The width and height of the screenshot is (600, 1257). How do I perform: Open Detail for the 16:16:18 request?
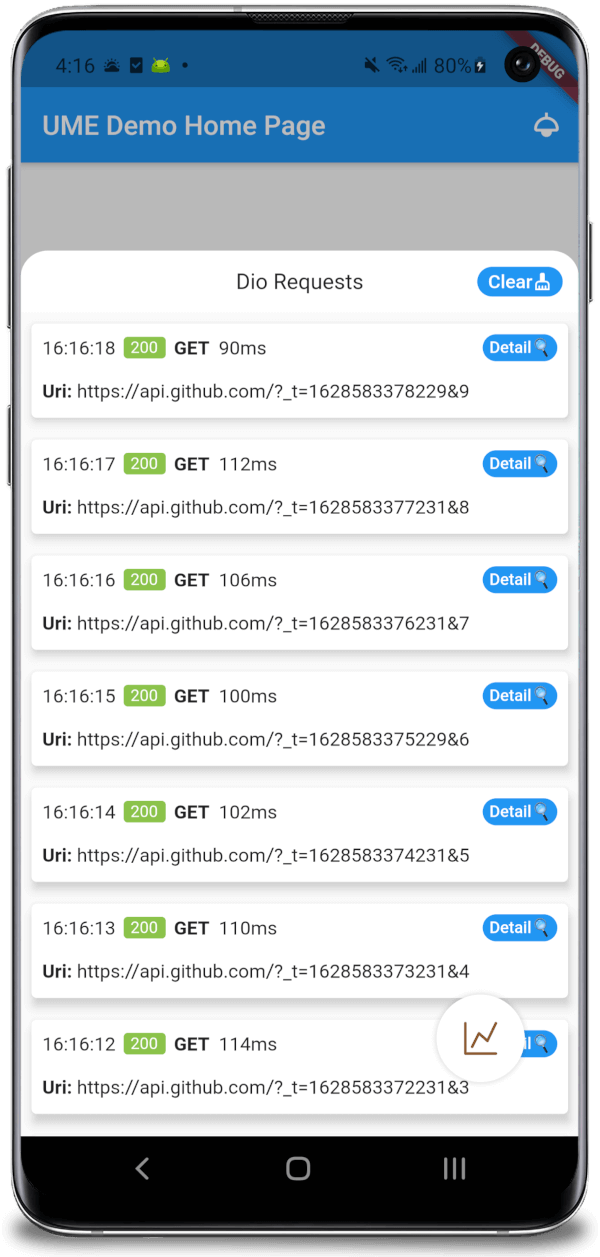click(520, 348)
